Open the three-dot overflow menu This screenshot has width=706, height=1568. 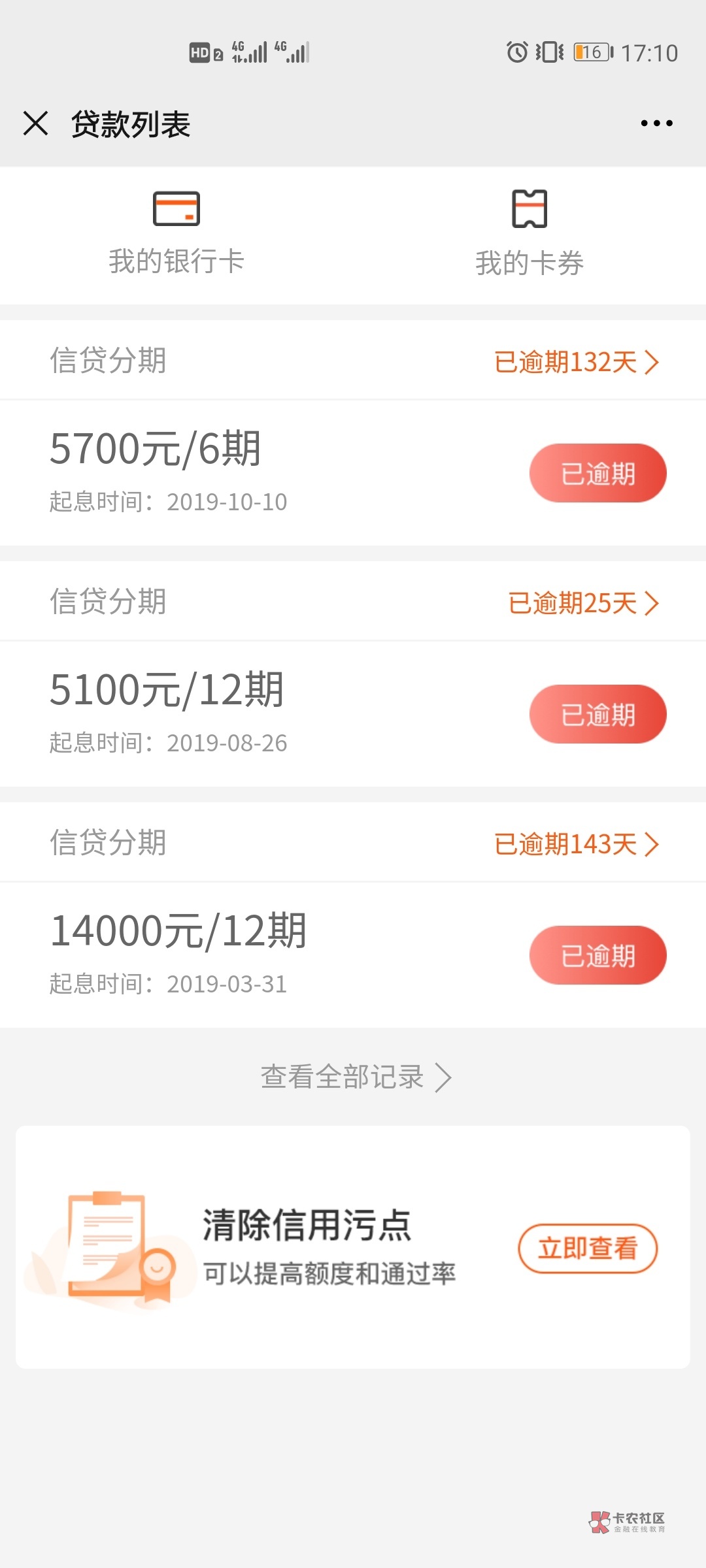(x=656, y=123)
